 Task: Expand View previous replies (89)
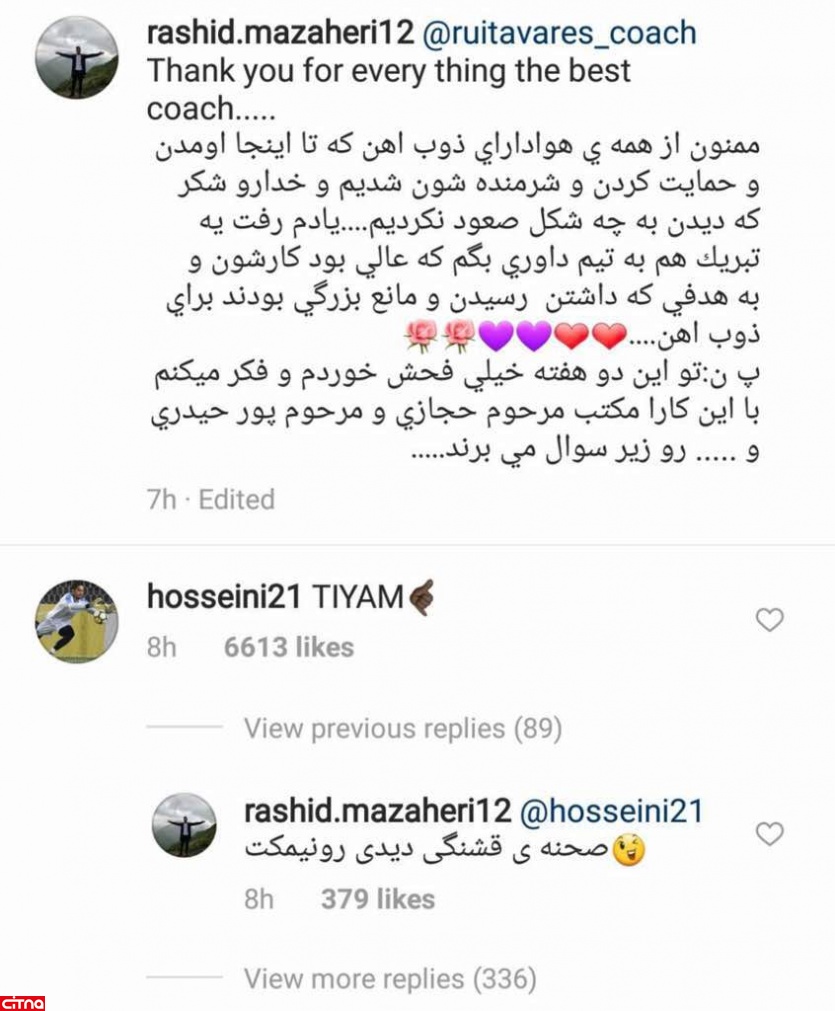pos(402,728)
